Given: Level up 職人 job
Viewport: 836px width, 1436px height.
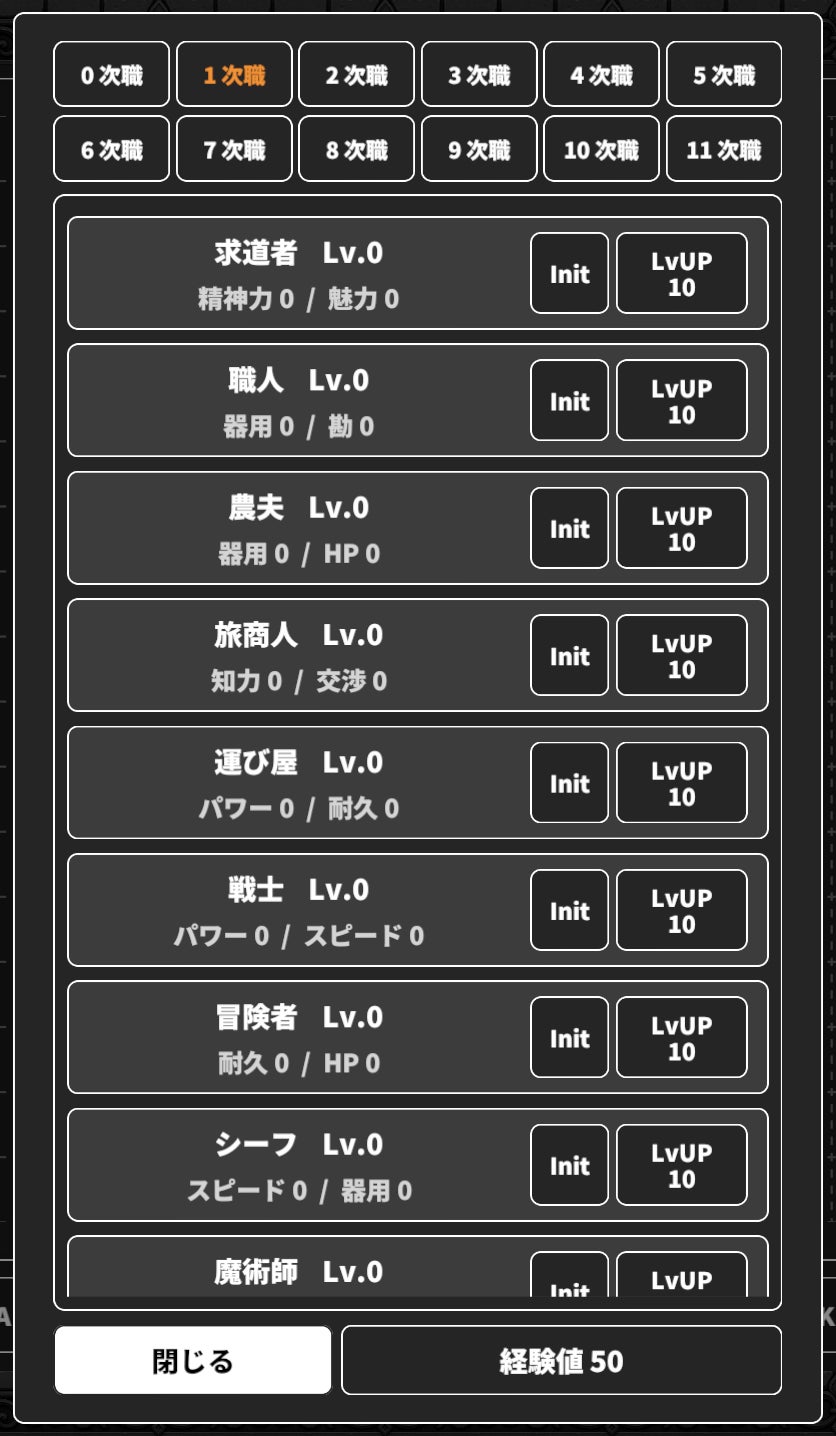Looking at the screenshot, I should tap(681, 400).
